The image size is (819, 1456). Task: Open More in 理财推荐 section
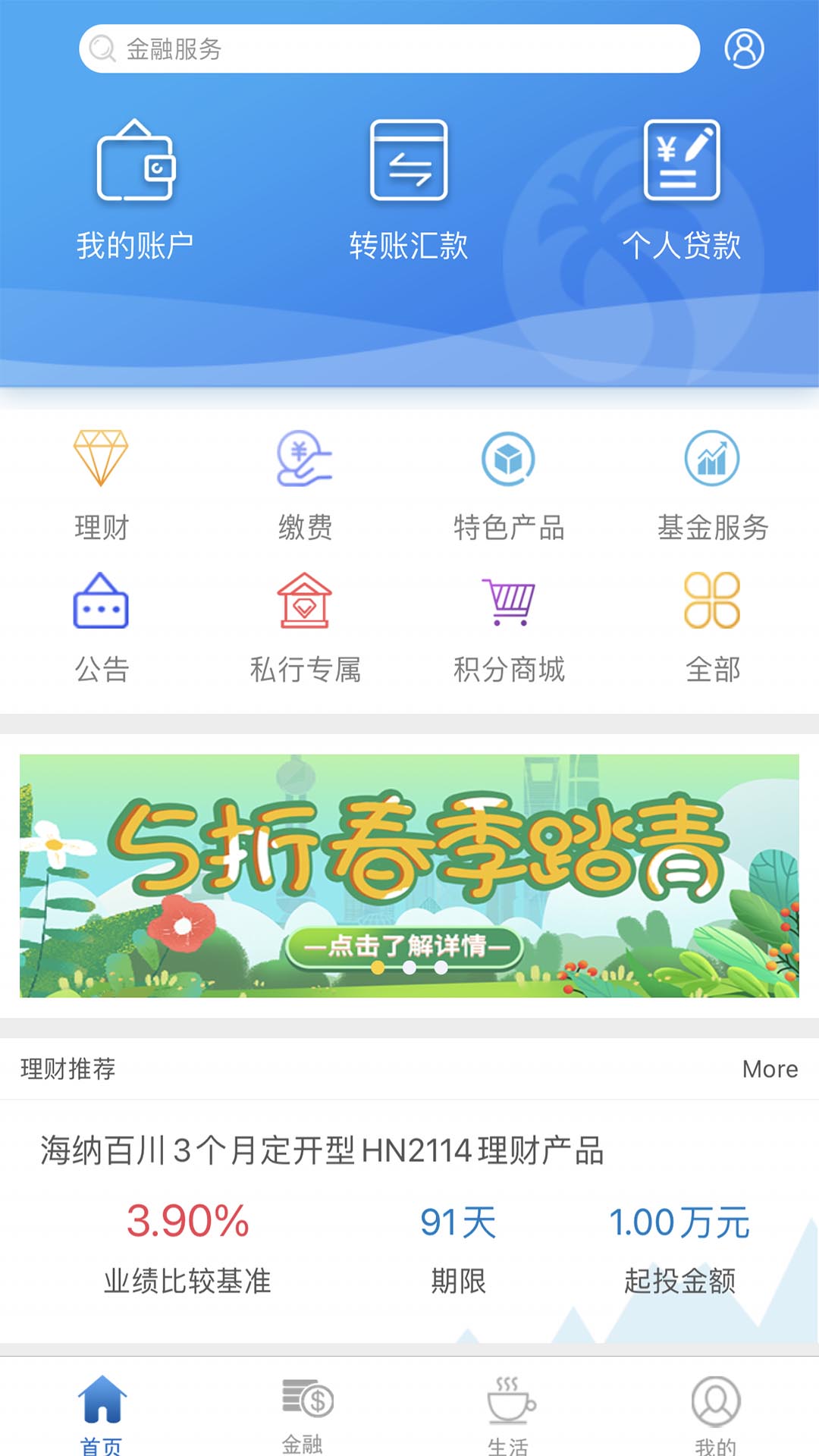coord(769,1069)
